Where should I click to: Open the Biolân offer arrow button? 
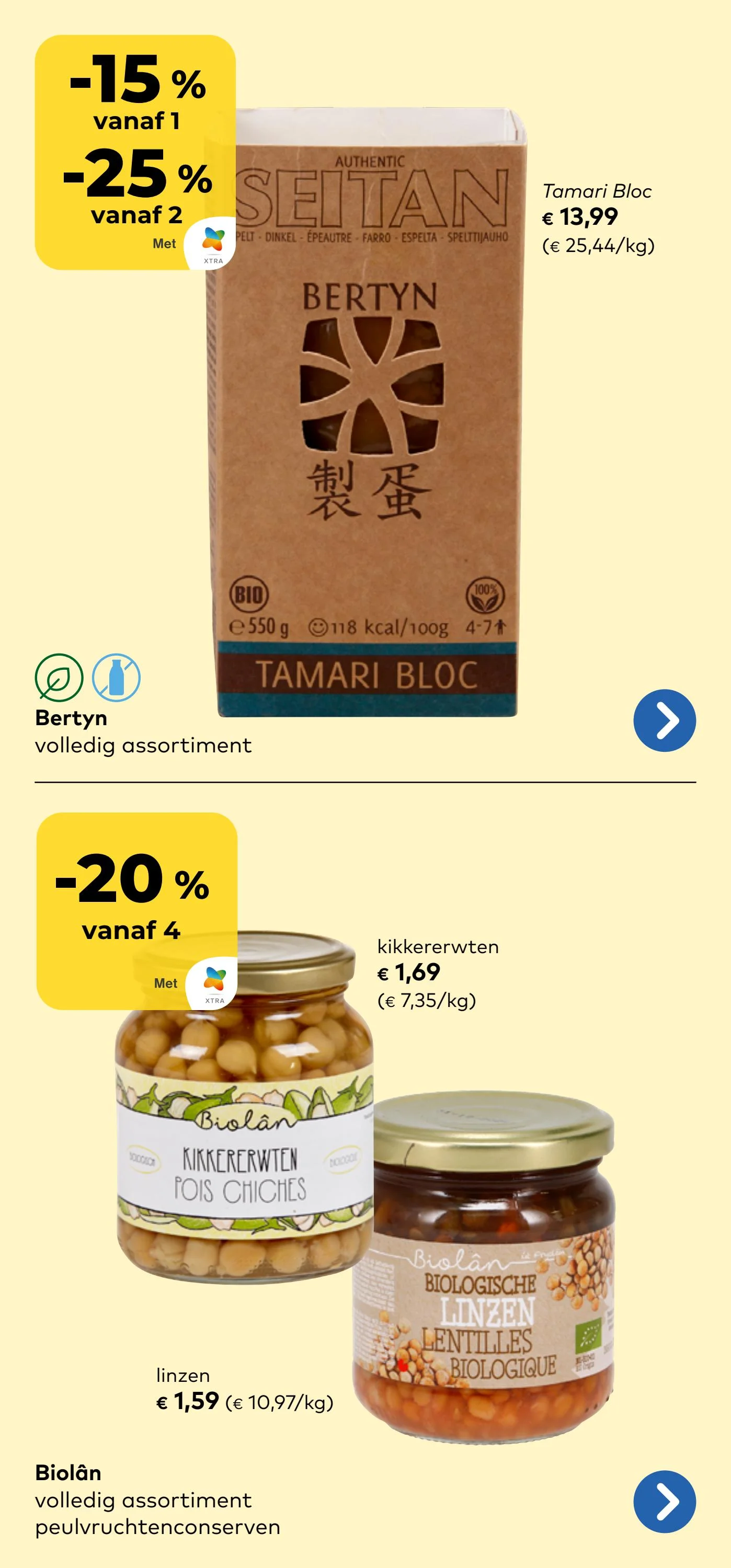[664, 1501]
